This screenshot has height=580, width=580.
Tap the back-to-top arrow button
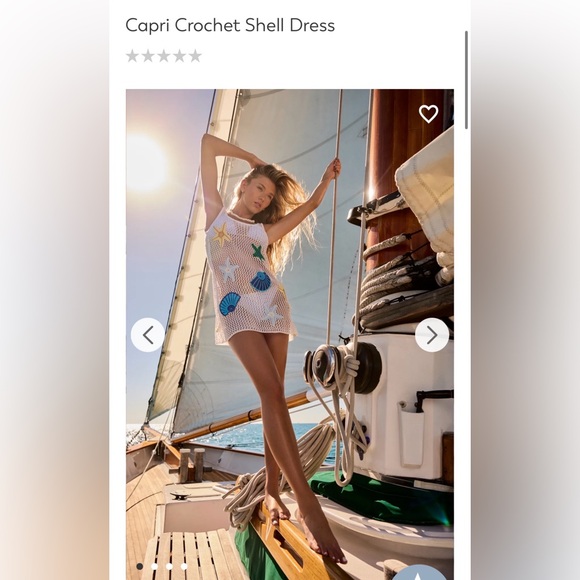(x=419, y=573)
